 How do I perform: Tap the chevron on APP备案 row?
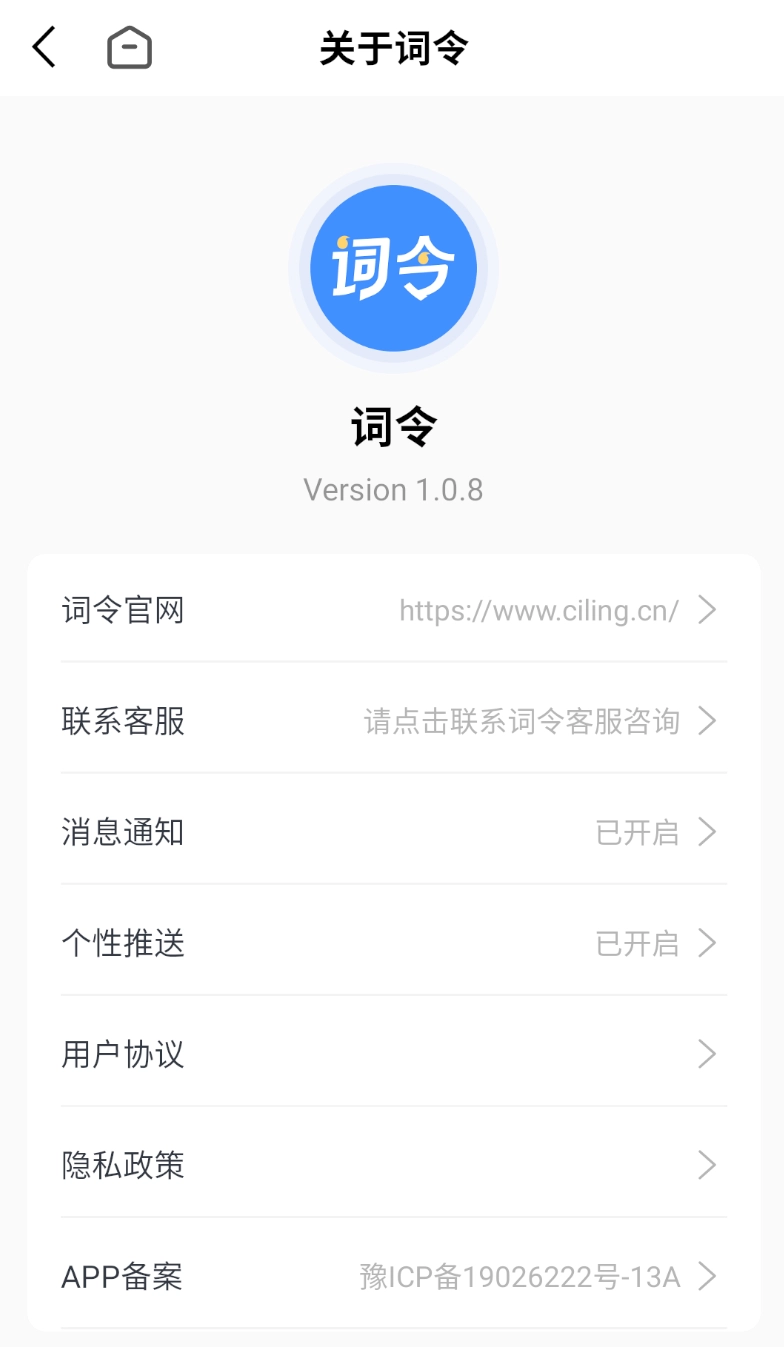tap(708, 1276)
